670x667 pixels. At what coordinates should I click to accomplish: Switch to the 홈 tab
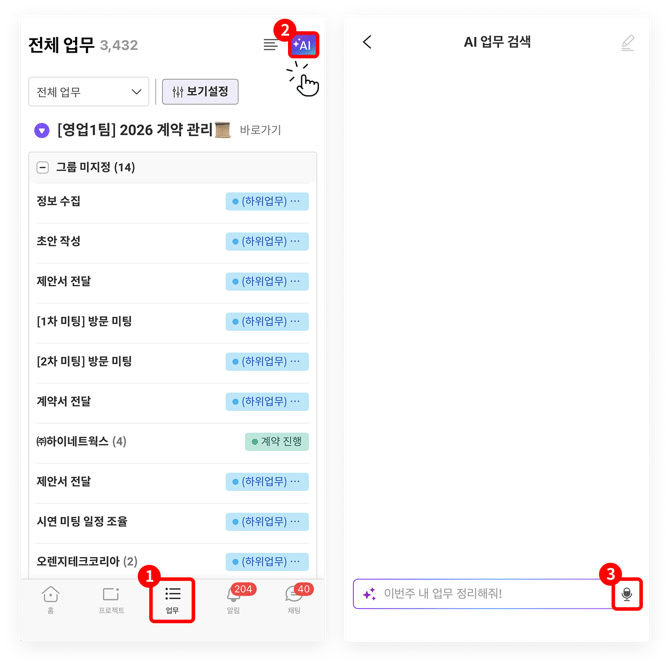click(x=50, y=599)
